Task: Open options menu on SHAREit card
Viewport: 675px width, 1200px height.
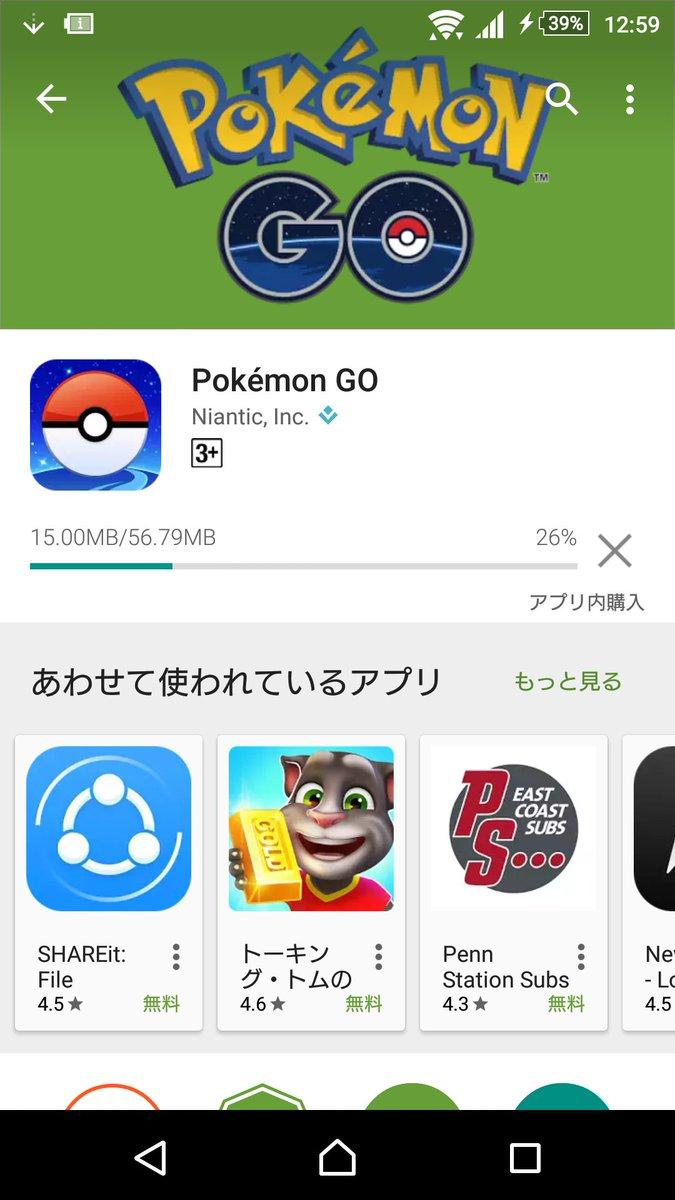Action: pos(176,957)
